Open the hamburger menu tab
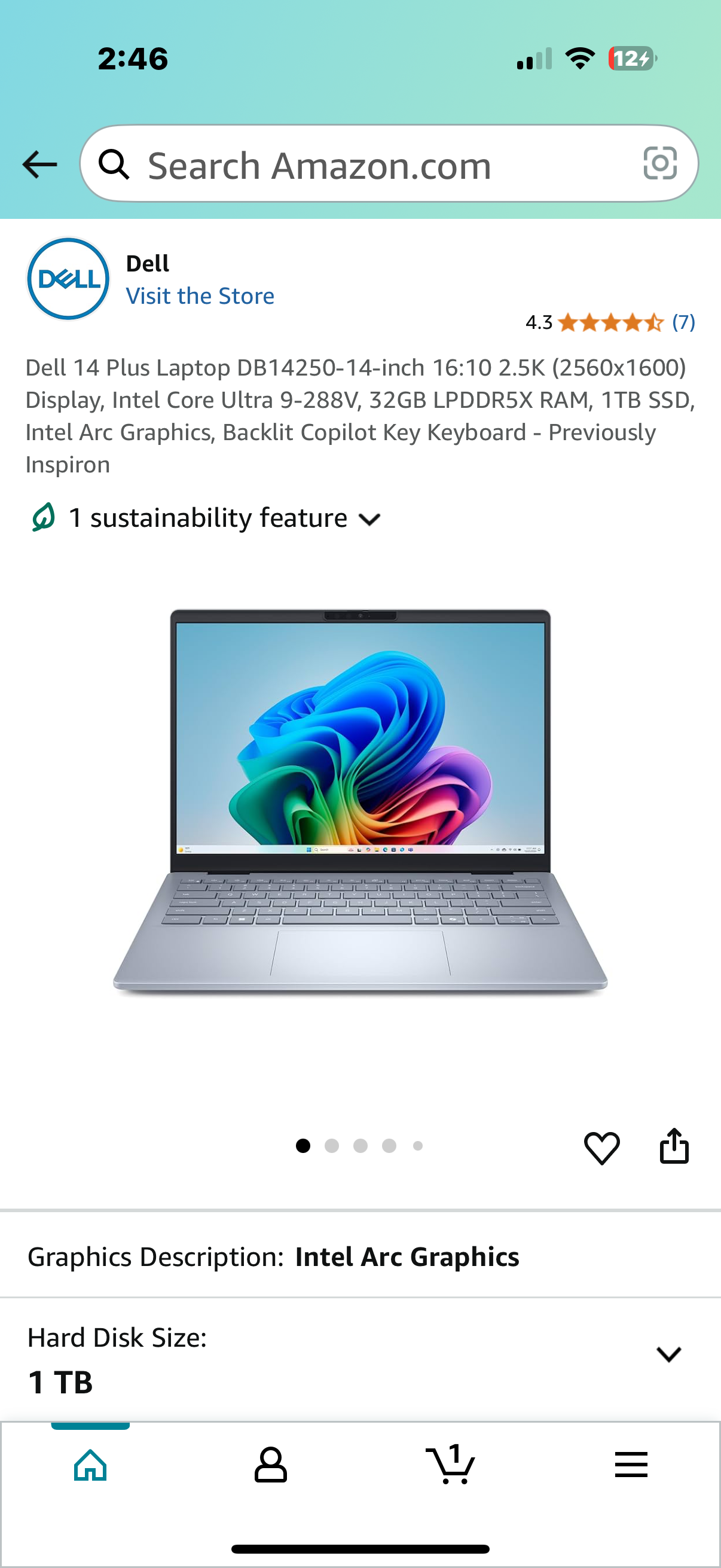Screen dimensions: 721x1568 [630, 1464]
